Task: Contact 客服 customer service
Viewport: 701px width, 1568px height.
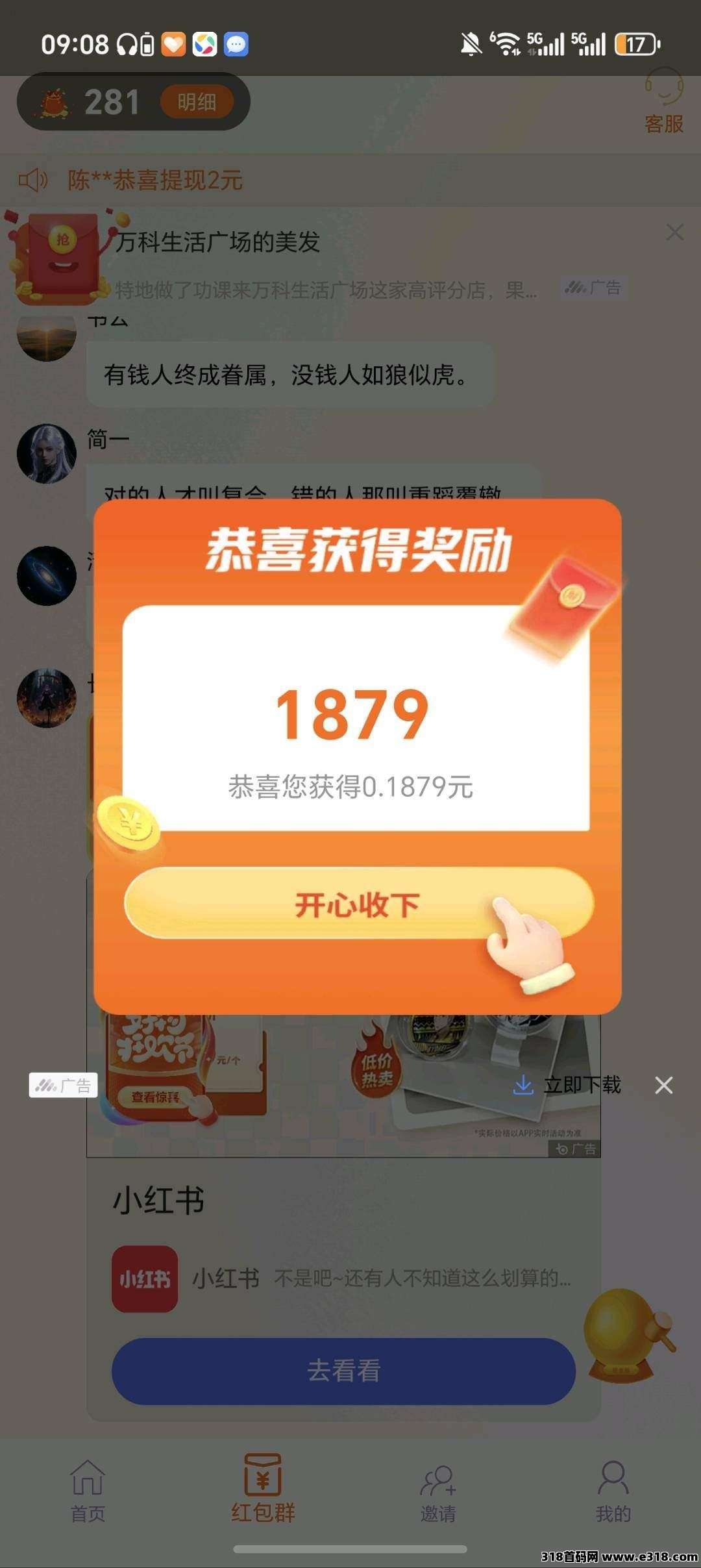Action: 663,101
